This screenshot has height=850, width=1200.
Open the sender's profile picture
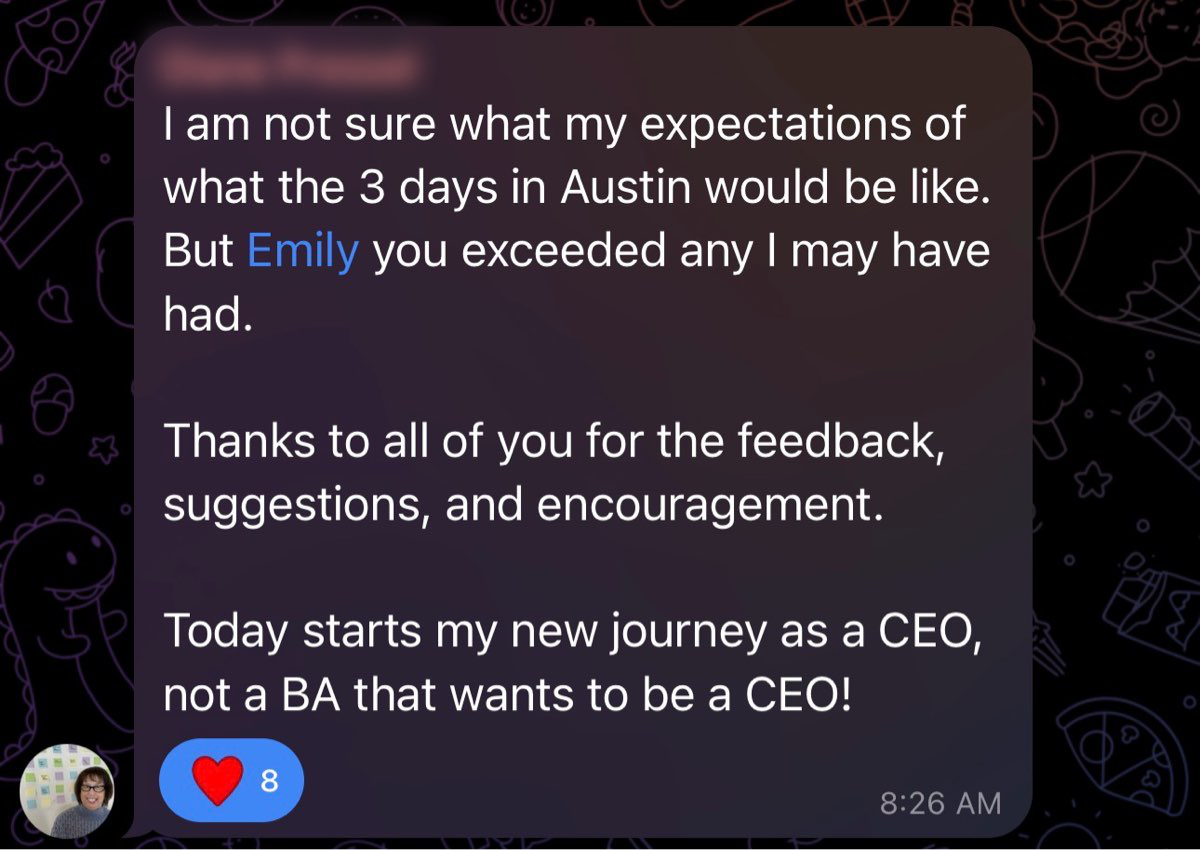coord(69,790)
